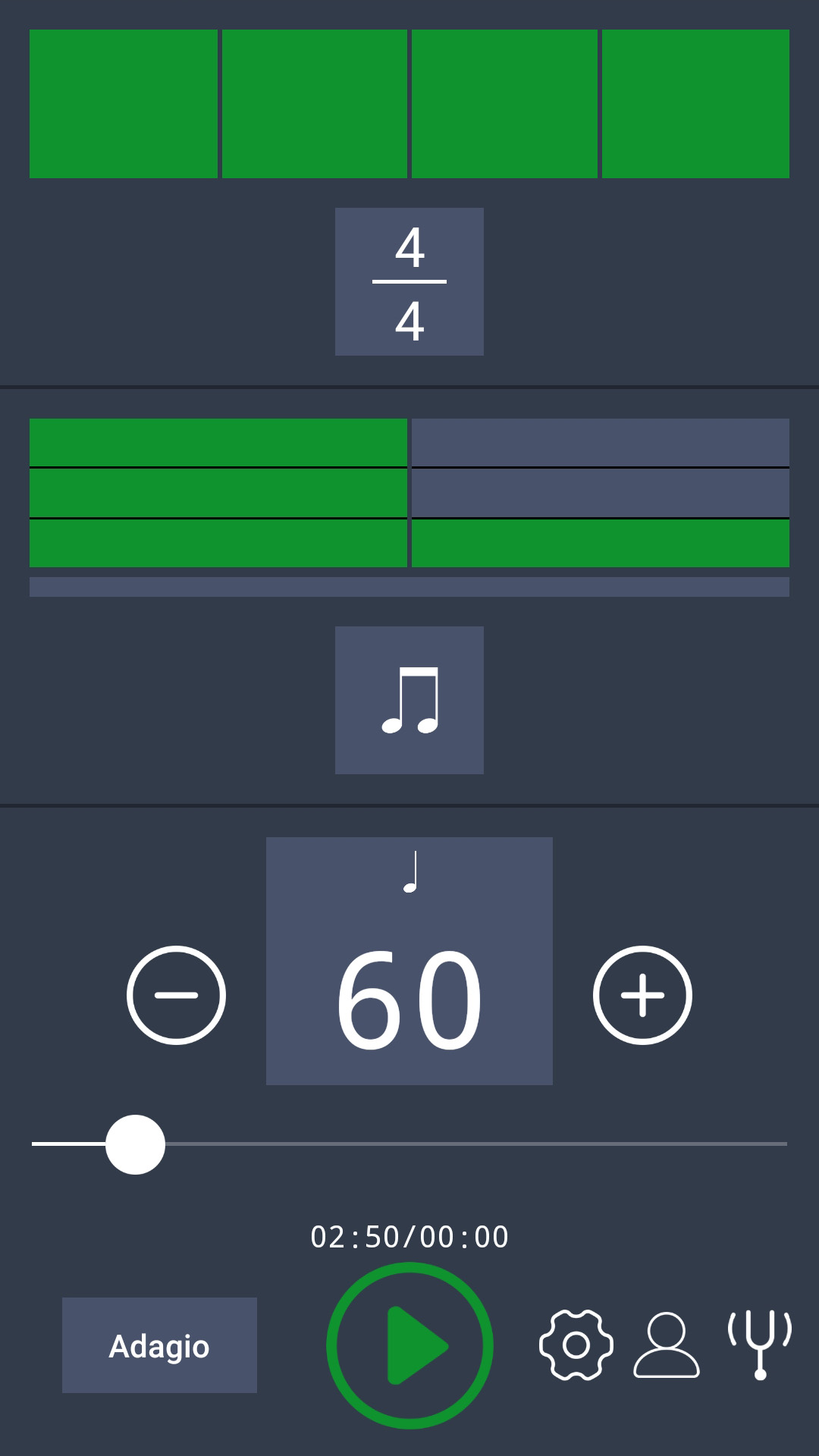The height and width of the screenshot is (1456, 819).
Task: Open the settings gear
Action: (x=576, y=1345)
